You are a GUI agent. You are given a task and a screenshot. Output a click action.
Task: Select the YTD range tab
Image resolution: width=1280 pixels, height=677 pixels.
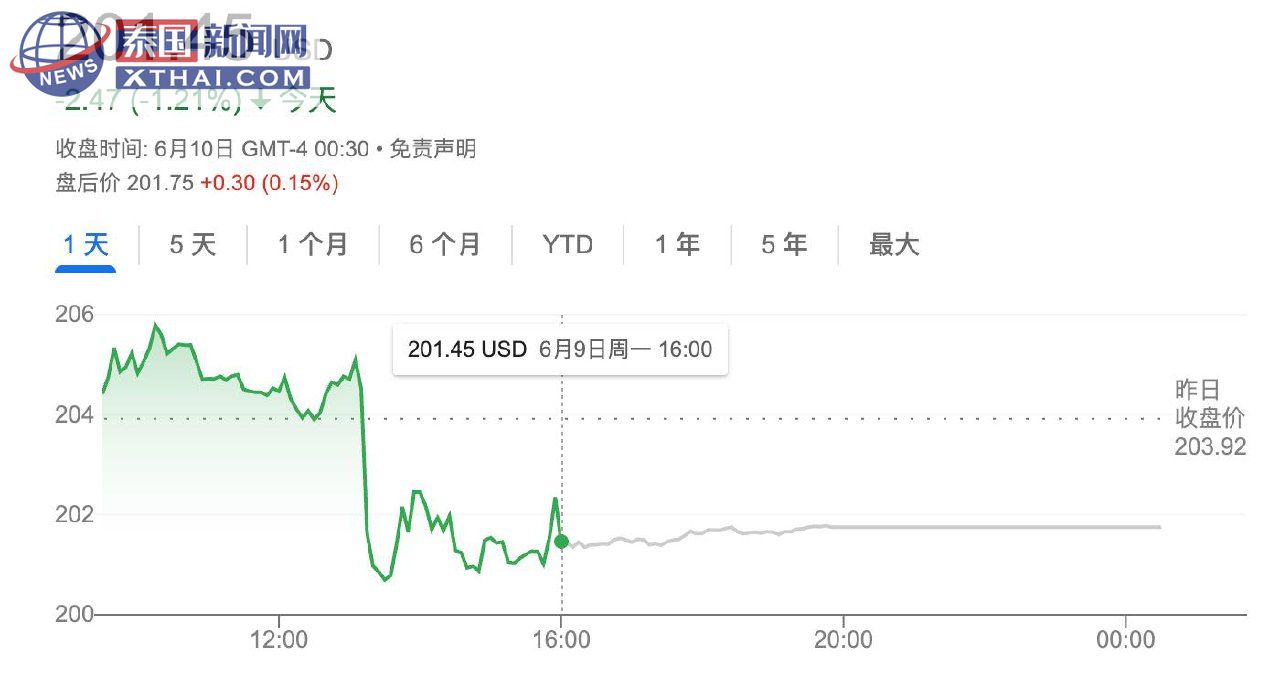[x=567, y=244]
